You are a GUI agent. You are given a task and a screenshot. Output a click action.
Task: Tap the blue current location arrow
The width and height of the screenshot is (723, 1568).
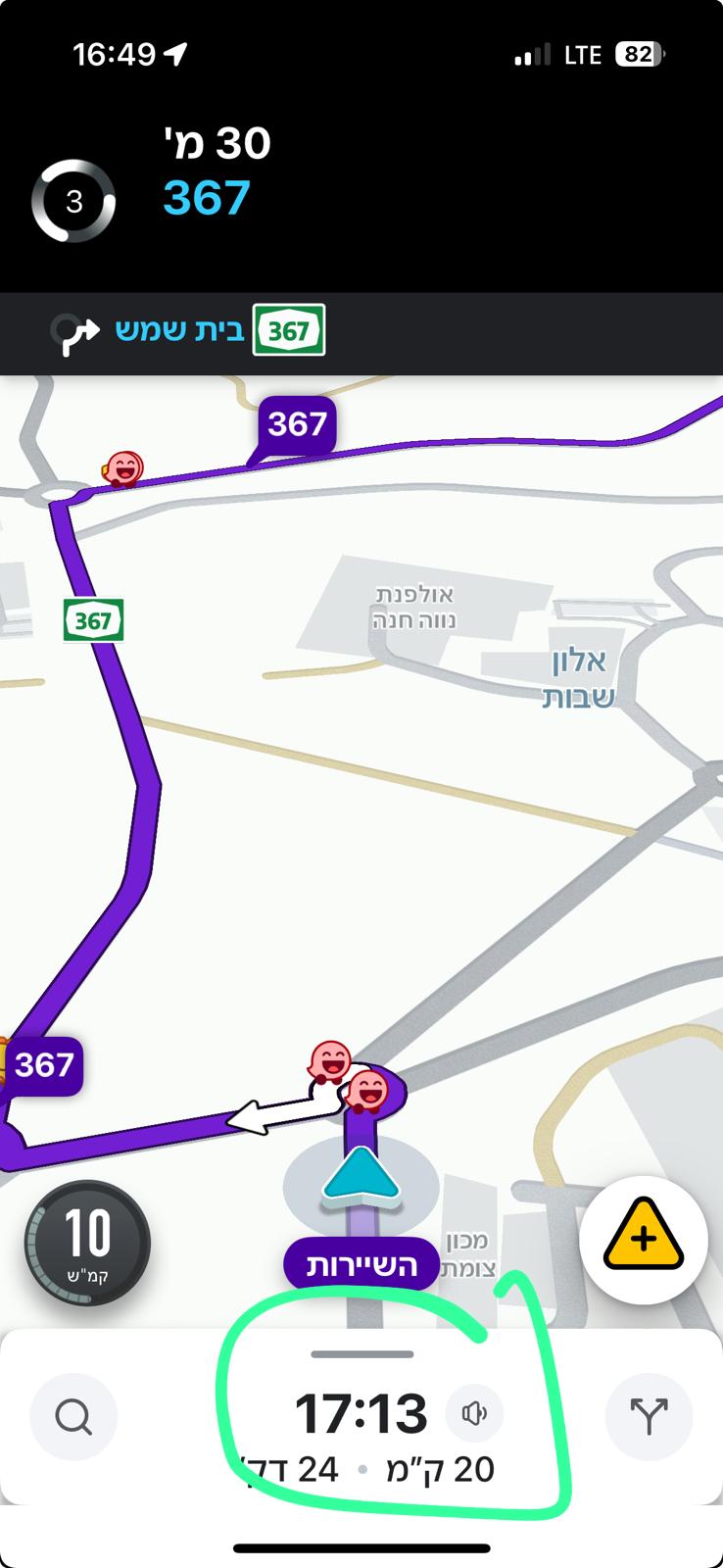pyautogui.click(x=361, y=1175)
